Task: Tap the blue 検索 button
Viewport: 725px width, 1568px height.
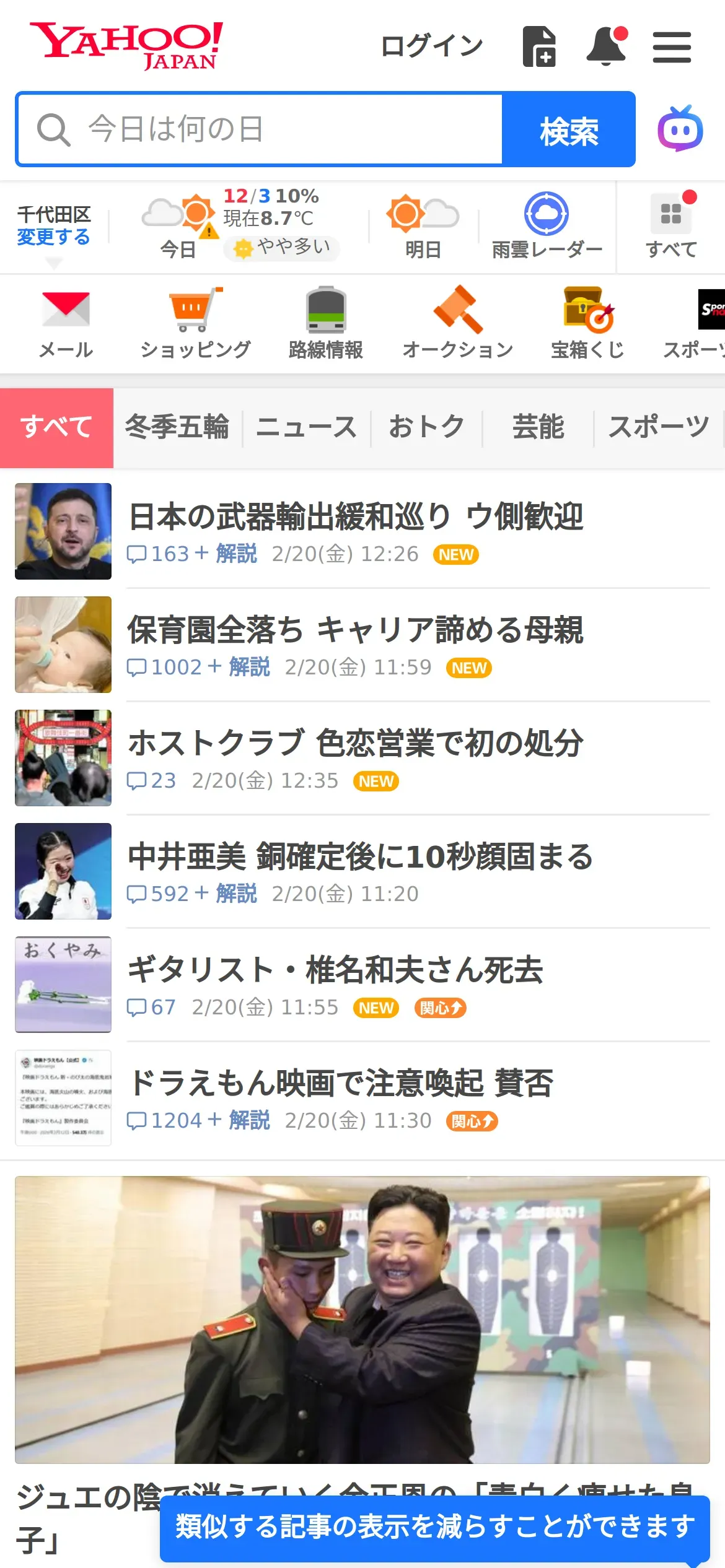Action: [x=569, y=129]
